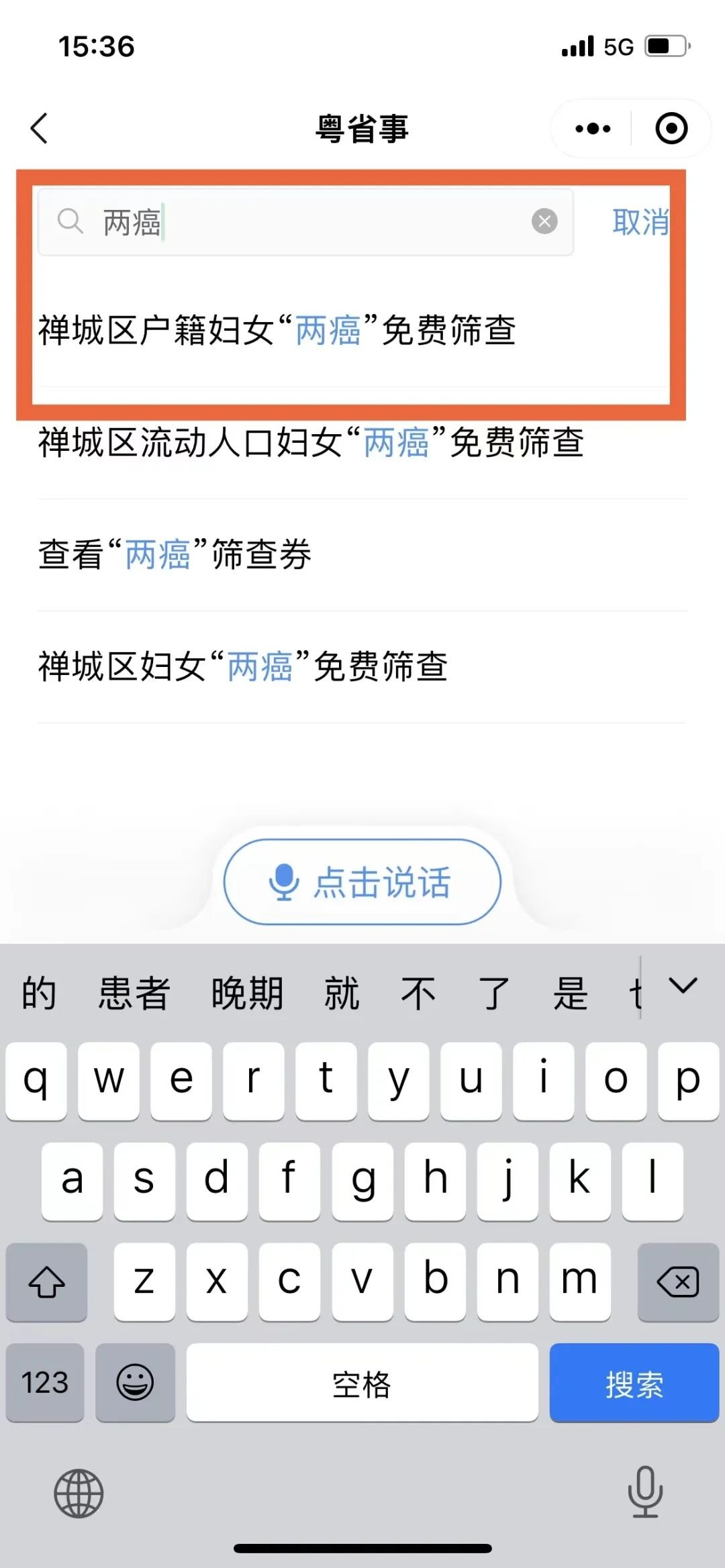Hit the blue 搜索 key
The width and height of the screenshot is (725, 1568).
pyautogui.click(x=634, y=1383)
